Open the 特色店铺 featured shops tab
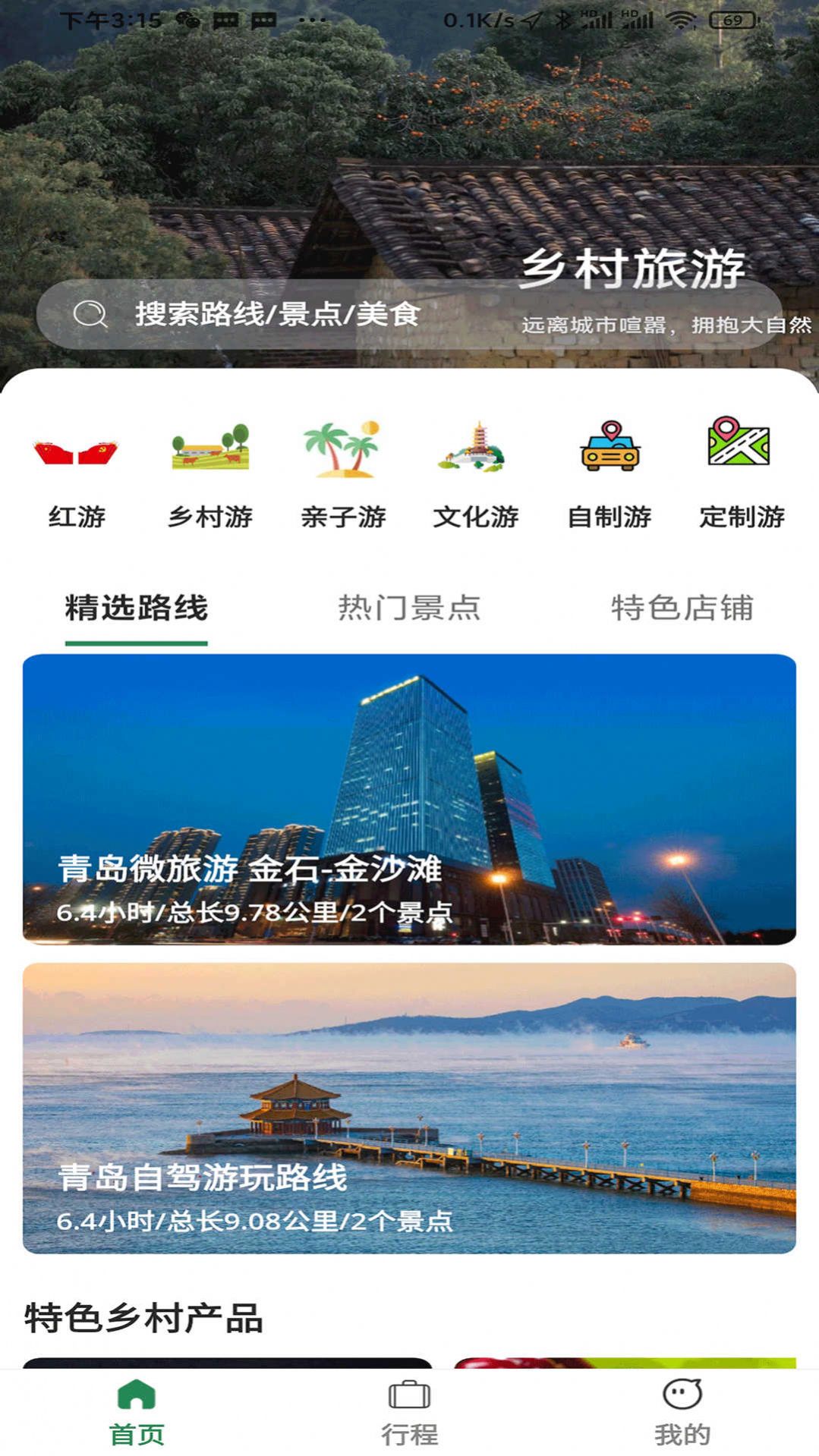The image size is (819, 1456). point(684,605)
